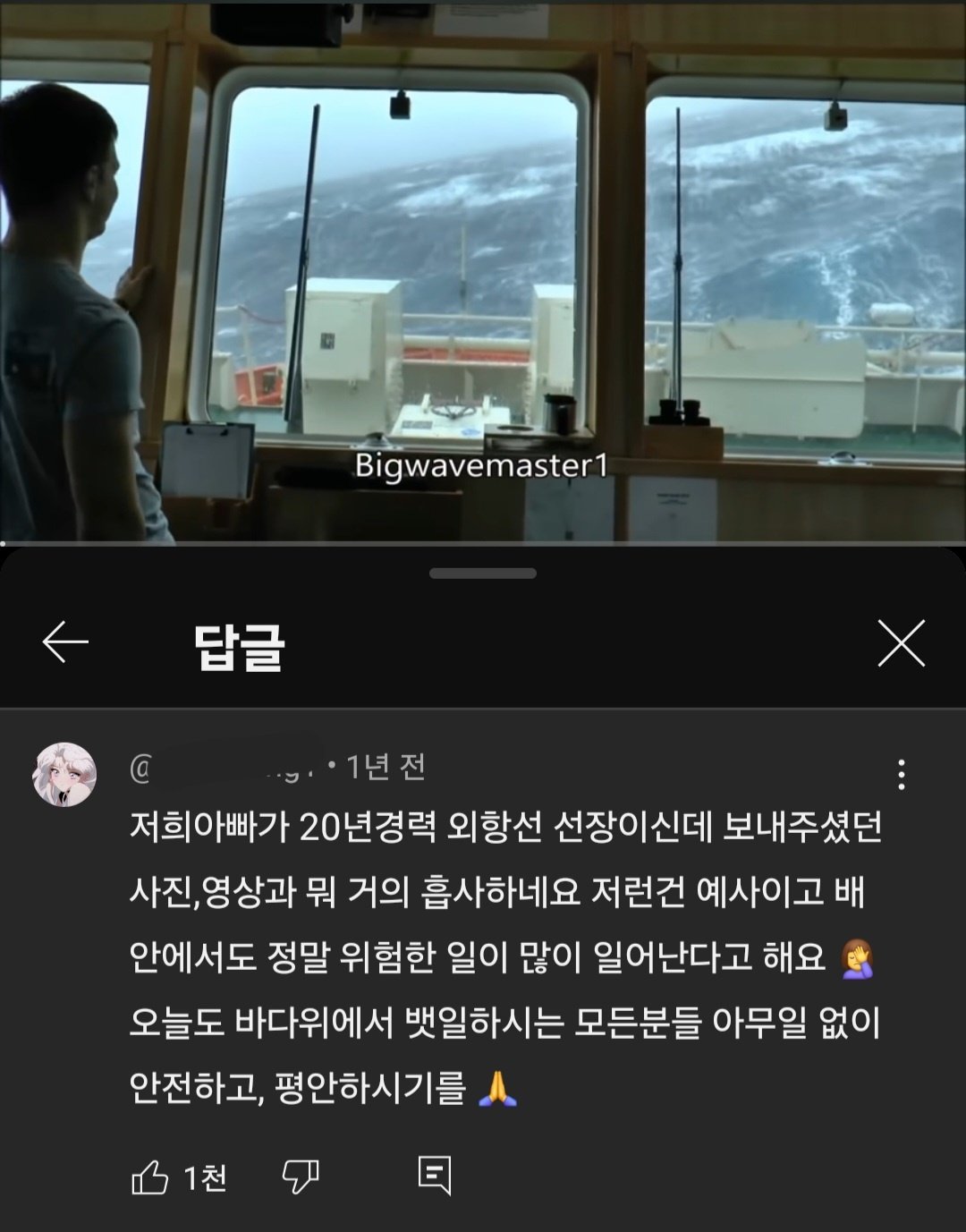The height and width of the screenshot is (1232, 966).
Task: Close the replies panel
Action: pos(901,643)
